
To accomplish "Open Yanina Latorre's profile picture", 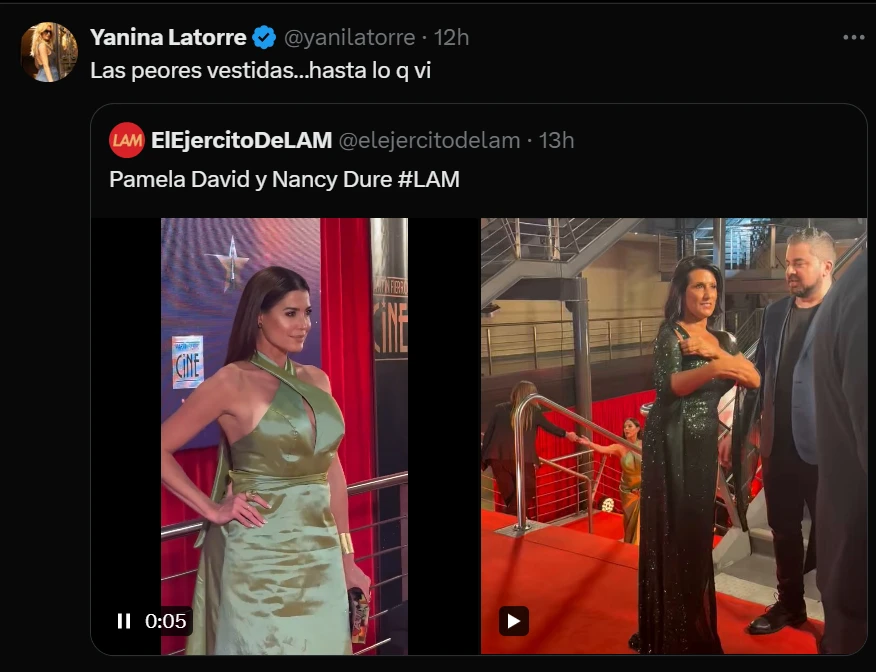I will [x=49, y=52].
